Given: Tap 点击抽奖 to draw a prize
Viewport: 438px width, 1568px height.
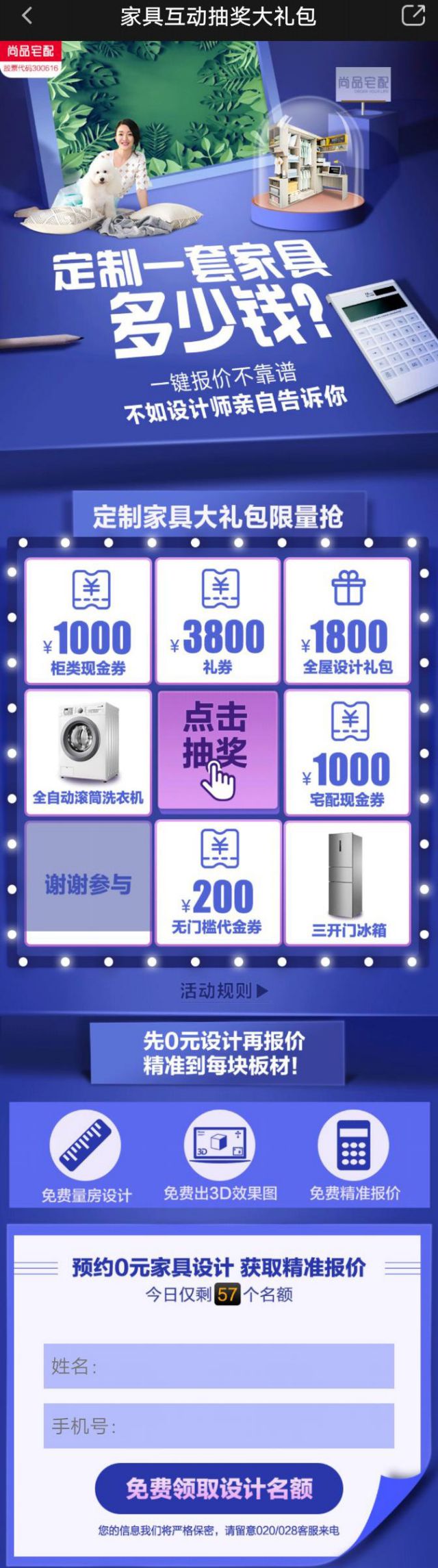Looking at the screenshot, I should click(218, 750).
